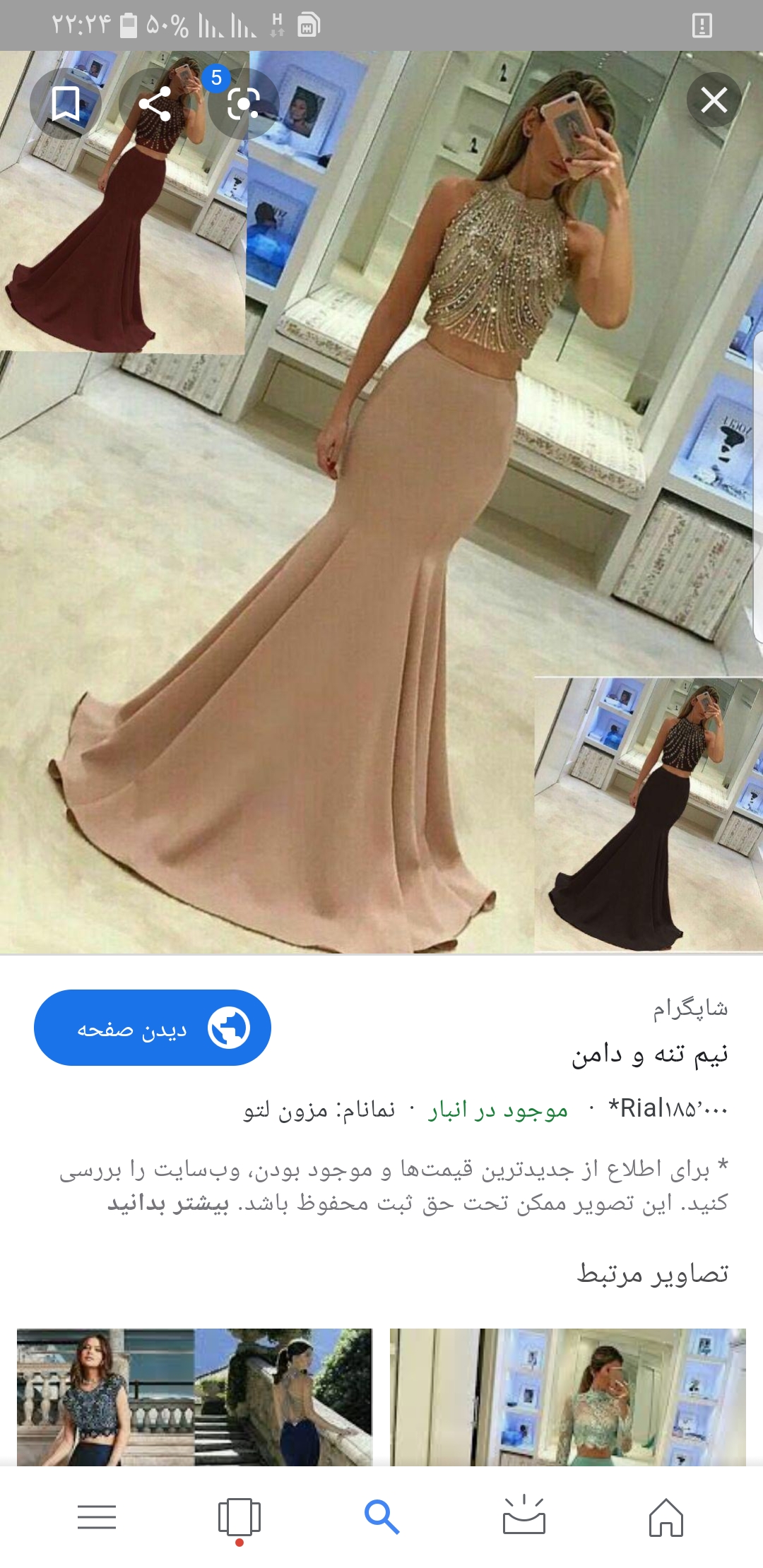Open the updates inbox tab
This screenshot has width=763, height=1568.
(524, 1516)
